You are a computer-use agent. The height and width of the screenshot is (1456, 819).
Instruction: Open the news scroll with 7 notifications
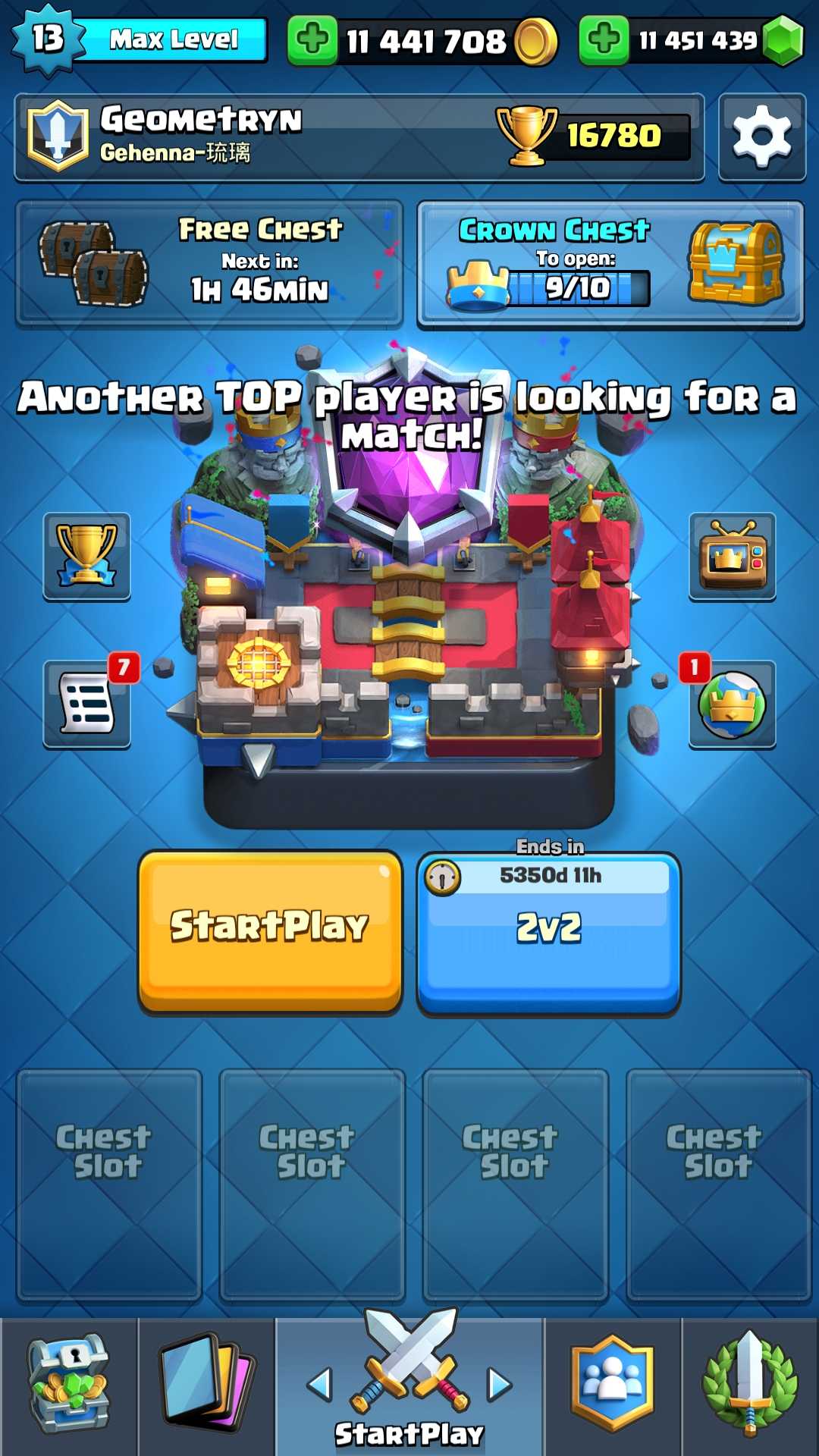tap(86, 703)
